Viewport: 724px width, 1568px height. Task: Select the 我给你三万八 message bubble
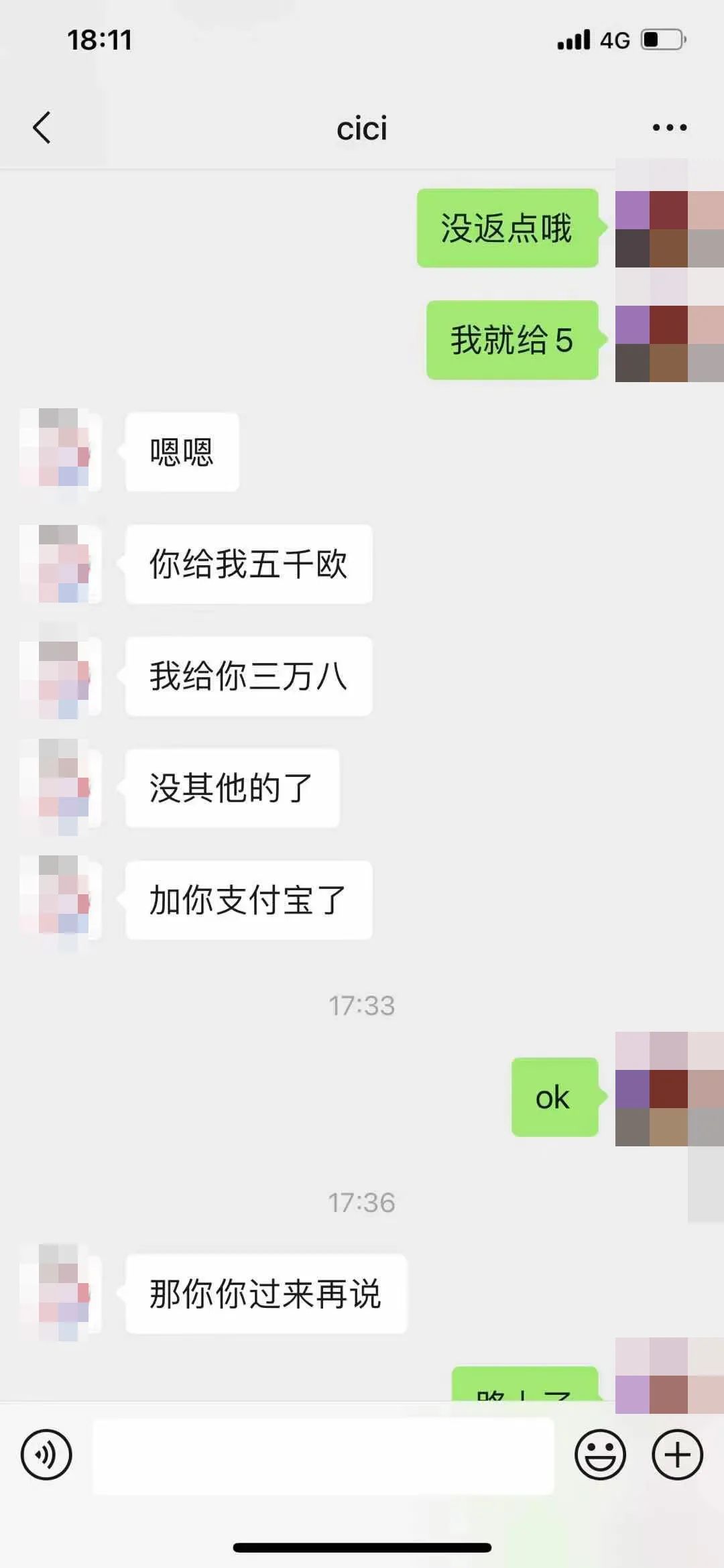click(x=247, y=677)
